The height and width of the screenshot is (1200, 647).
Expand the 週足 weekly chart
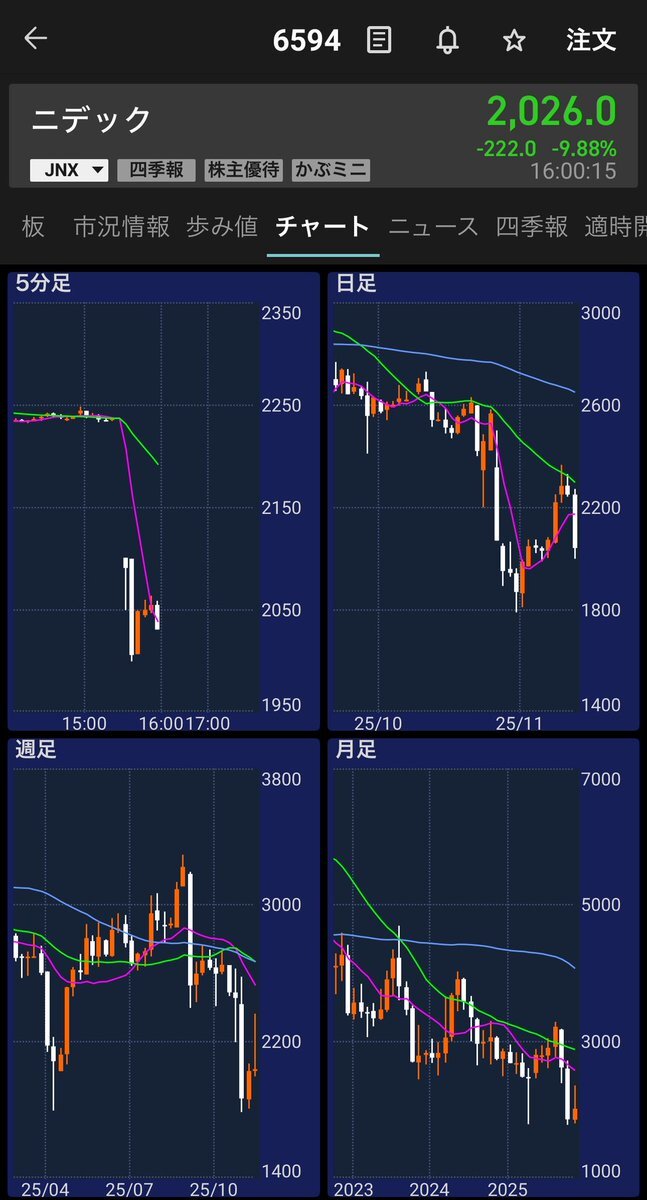[x=163, y=967]
